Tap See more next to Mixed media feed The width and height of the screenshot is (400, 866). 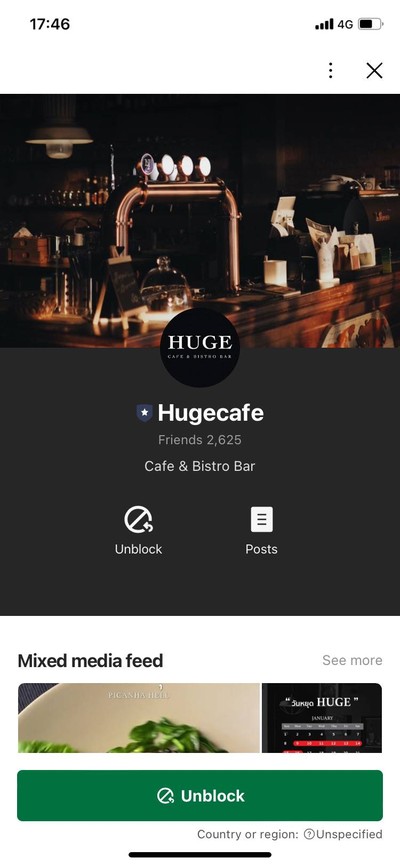352,661
